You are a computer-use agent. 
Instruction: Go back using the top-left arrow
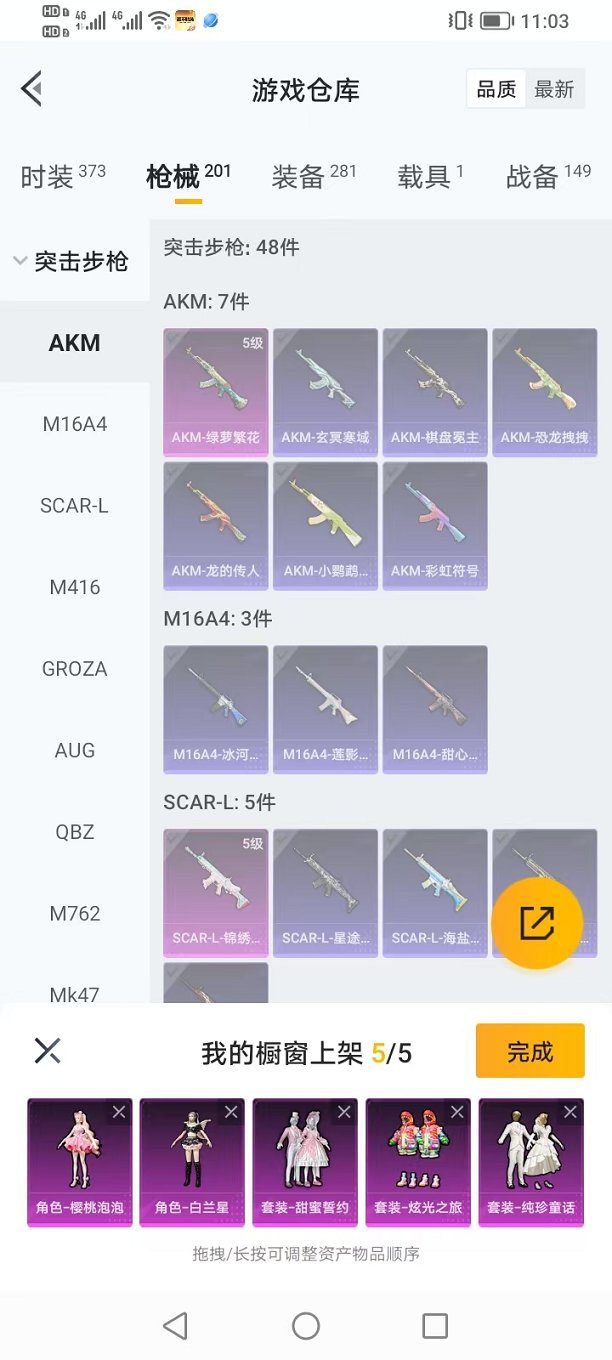pos(31,89)
